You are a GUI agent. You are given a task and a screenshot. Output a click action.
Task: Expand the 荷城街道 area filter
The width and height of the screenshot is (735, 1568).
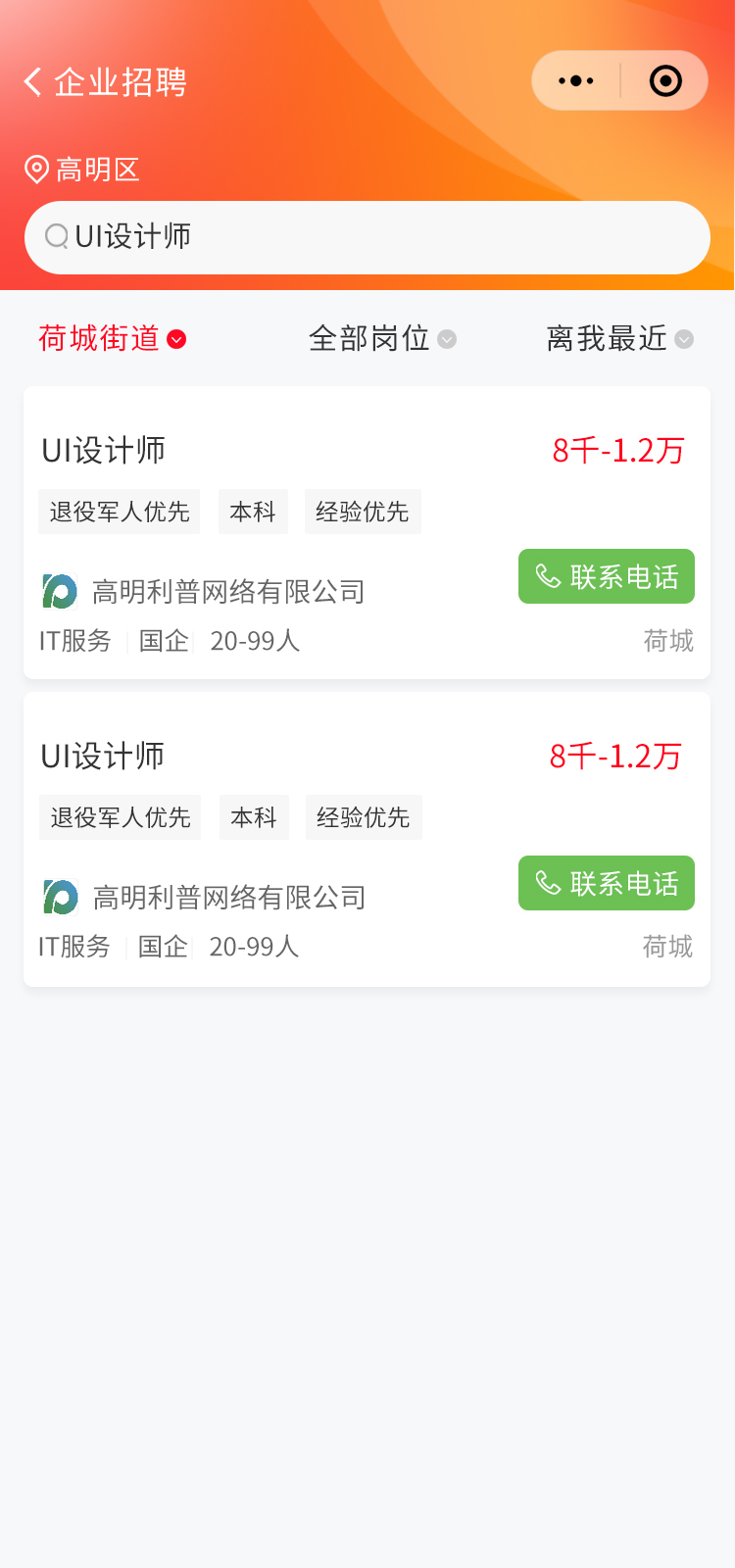click(112, 339)
